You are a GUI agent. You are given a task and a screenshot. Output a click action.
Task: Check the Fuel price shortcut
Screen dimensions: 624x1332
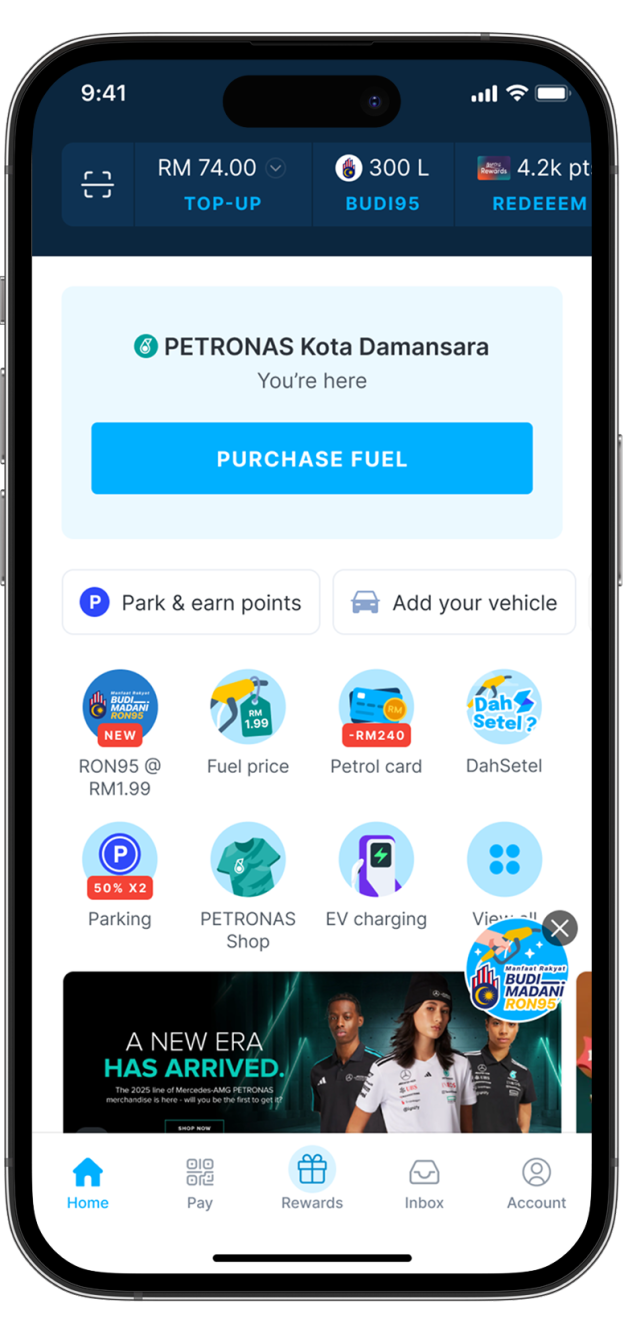point(247,708)
